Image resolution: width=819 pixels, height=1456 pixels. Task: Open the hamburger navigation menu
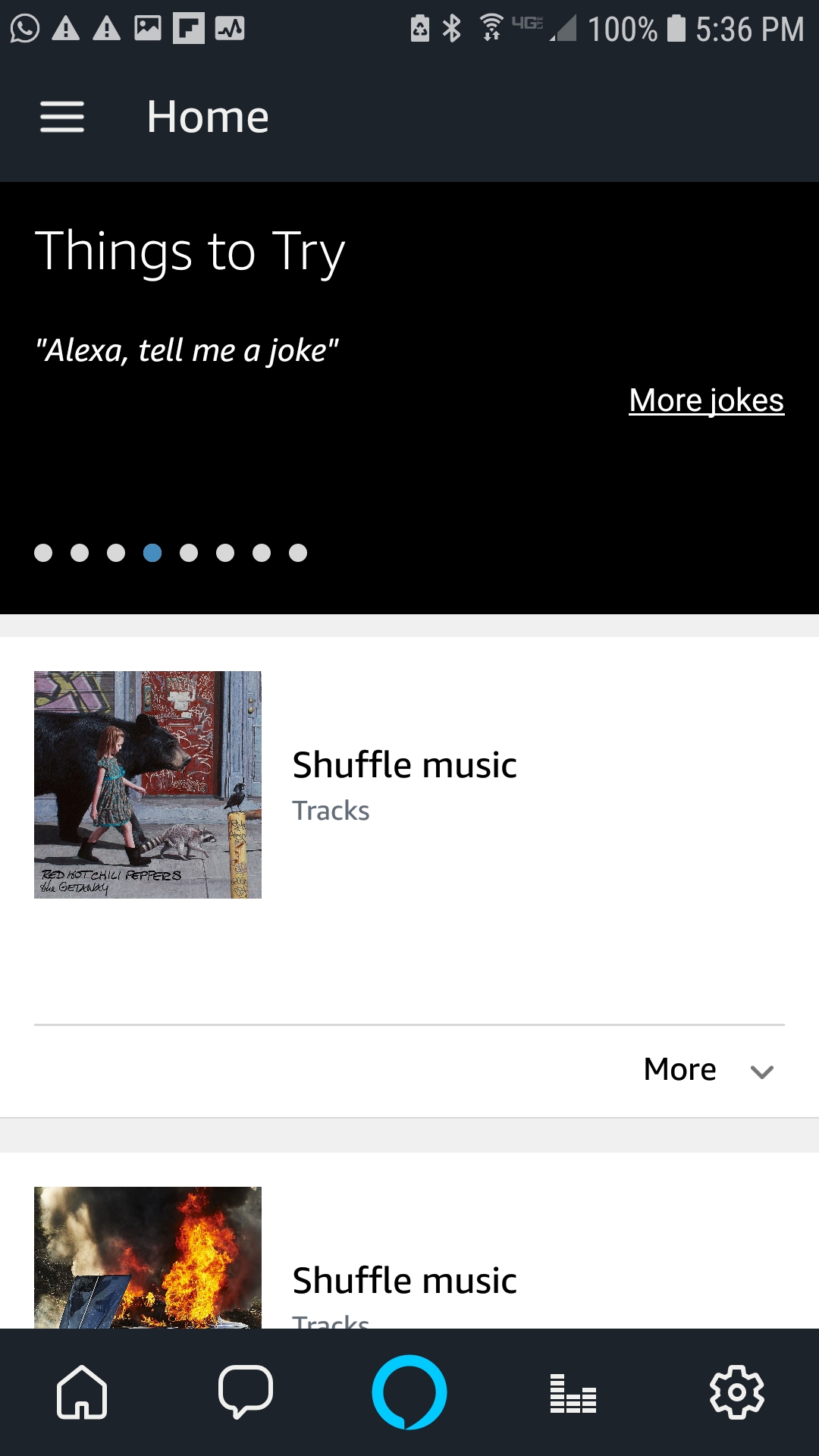click(x=62, y=117)
